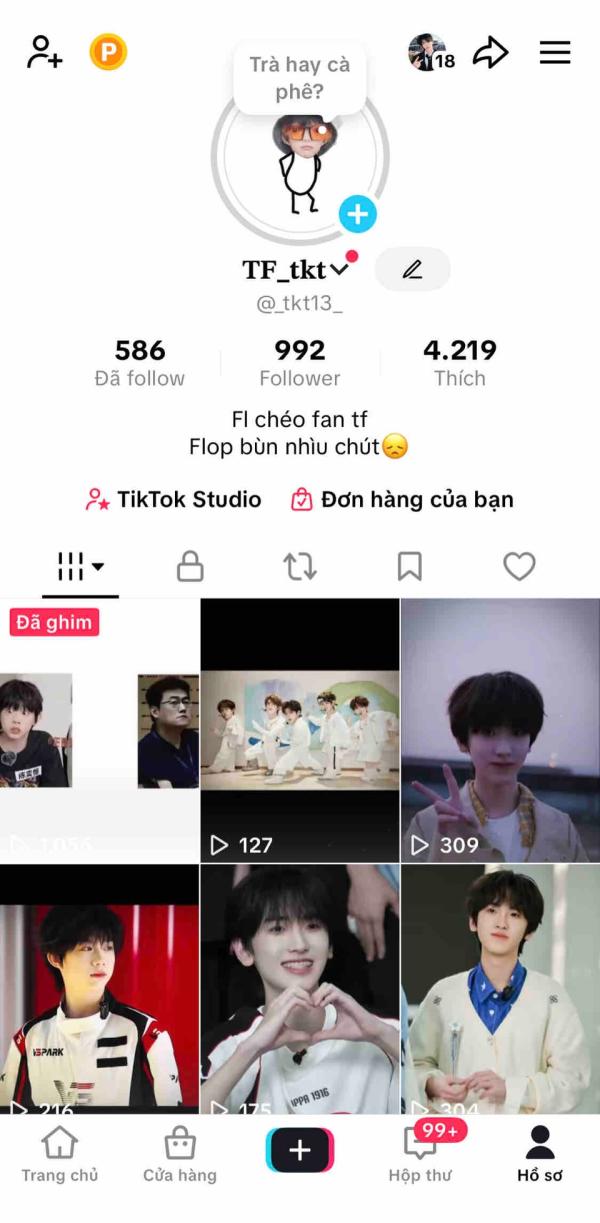Open TikTok Studio
The image size is (600, 1223).
pos(173,500)
